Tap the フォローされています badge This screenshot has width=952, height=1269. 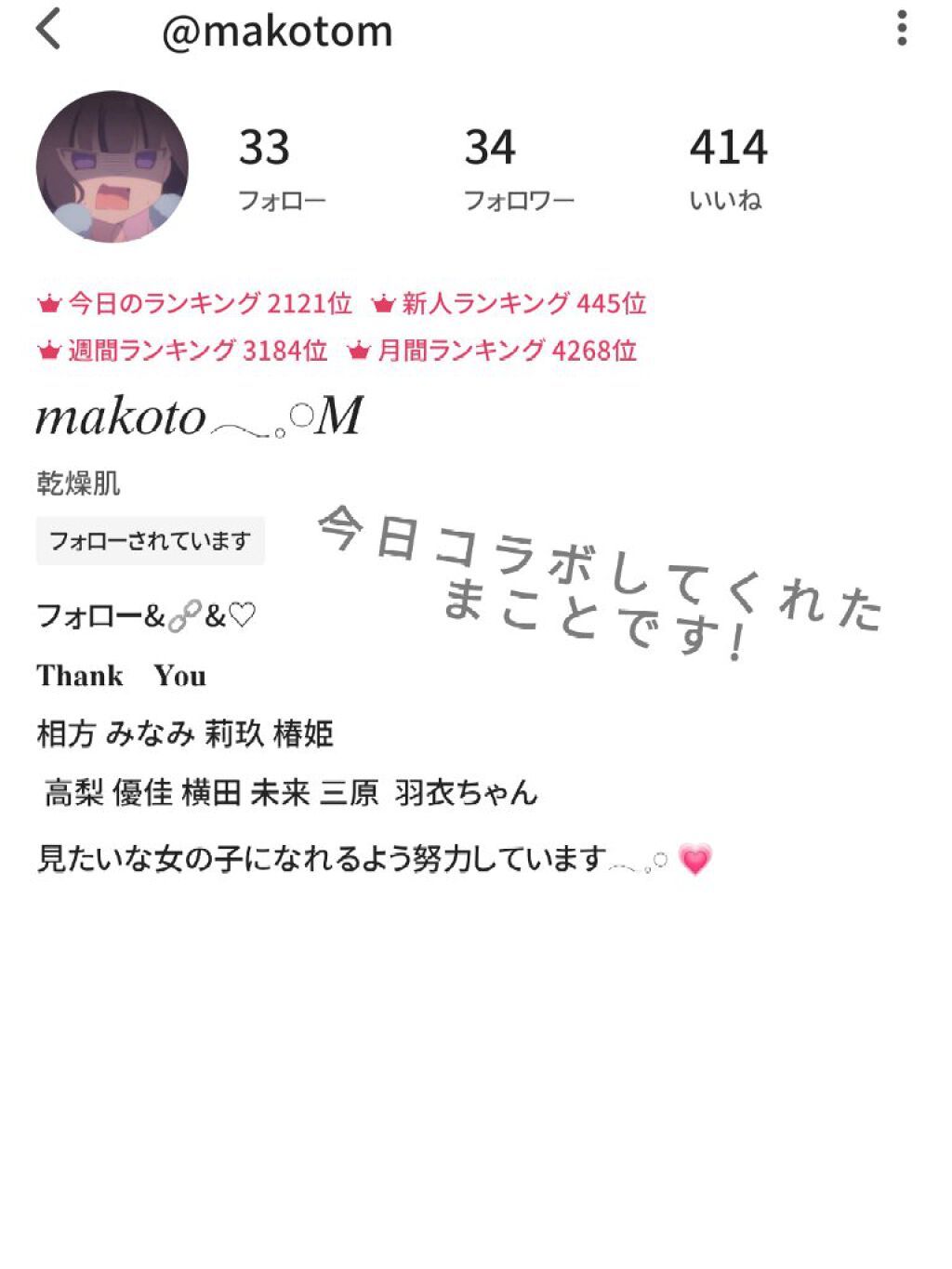(x=150, y=539)
